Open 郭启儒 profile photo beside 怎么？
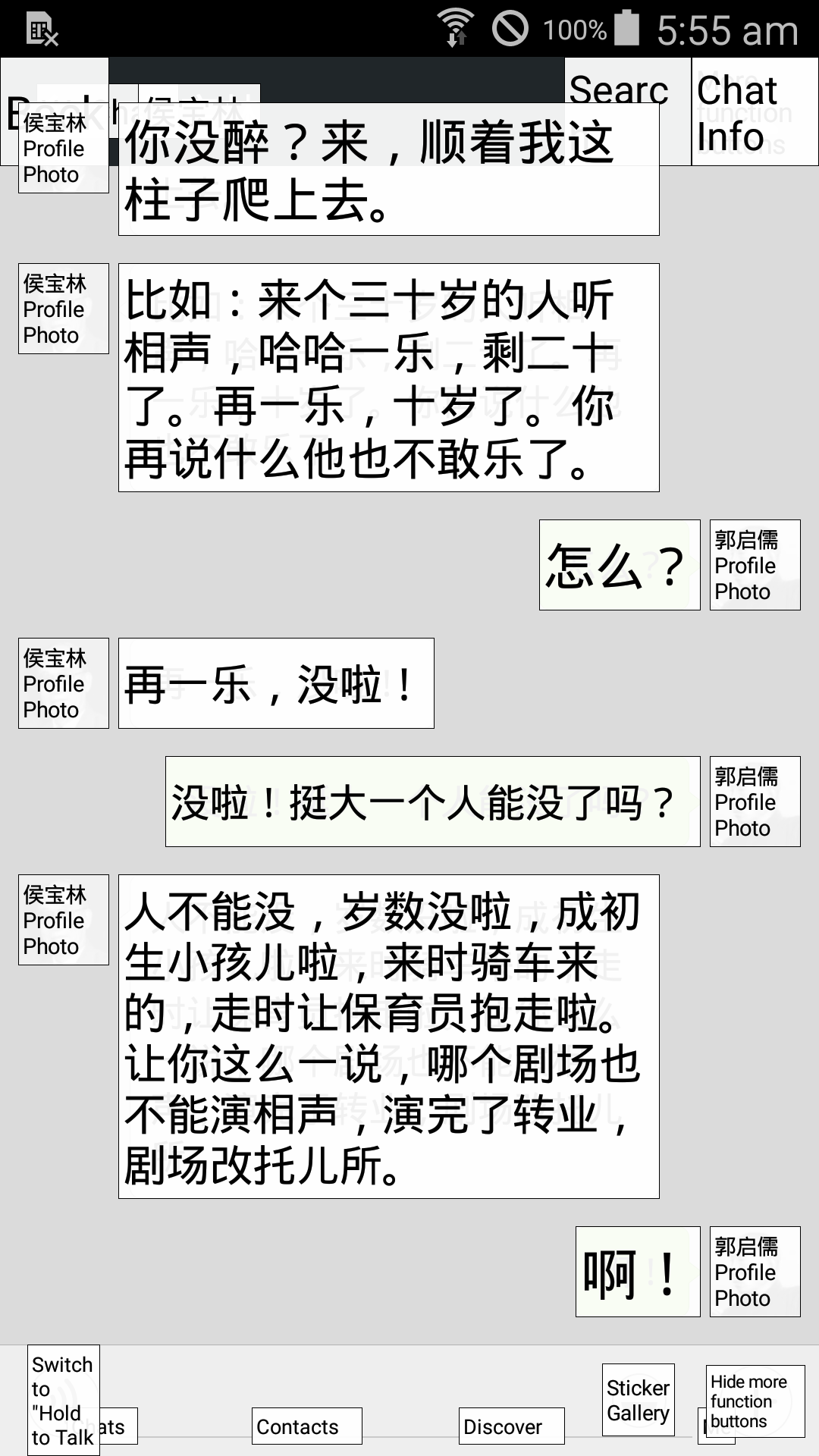The image size is (819, 1456). tap(755, 565)
